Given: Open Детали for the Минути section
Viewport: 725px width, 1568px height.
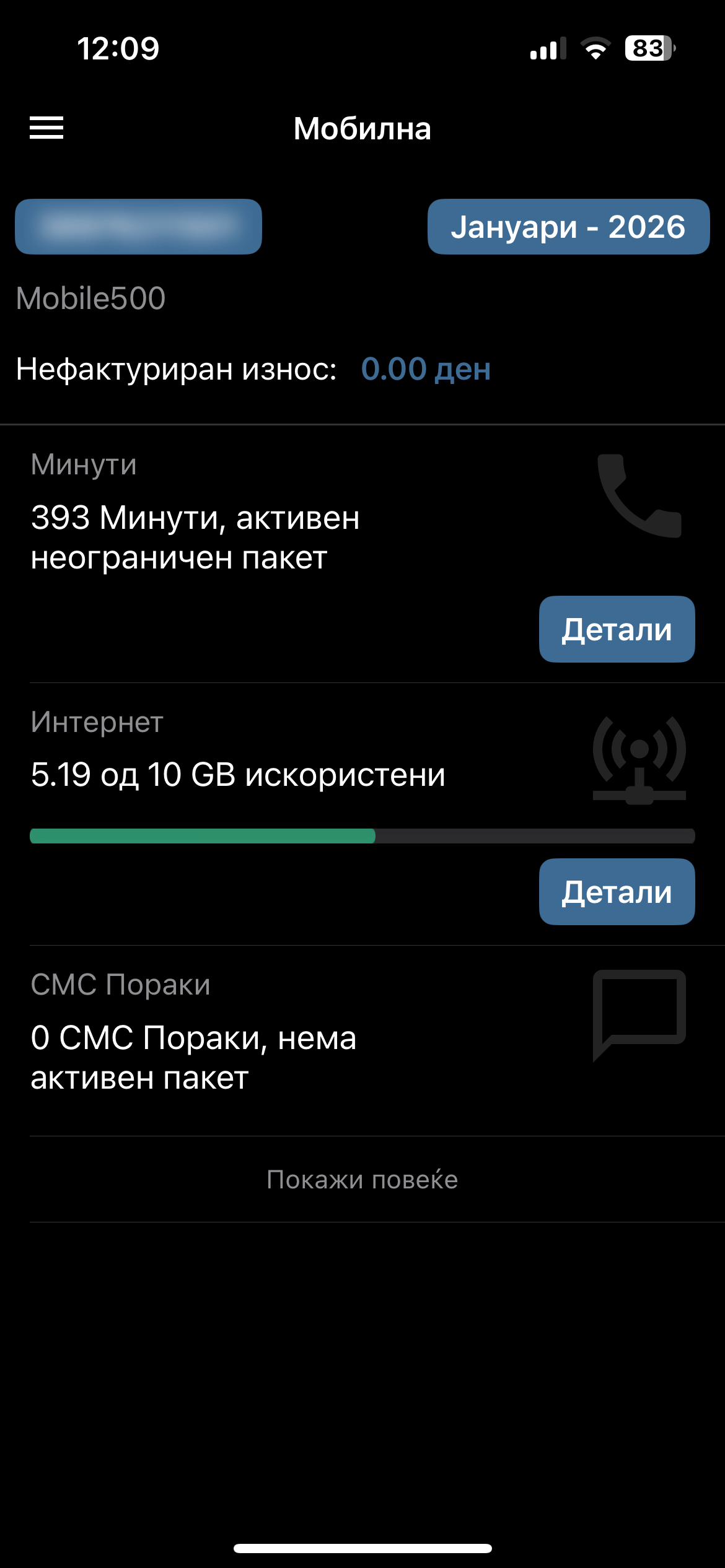Looking at the screenshot, I should (617, 629).
